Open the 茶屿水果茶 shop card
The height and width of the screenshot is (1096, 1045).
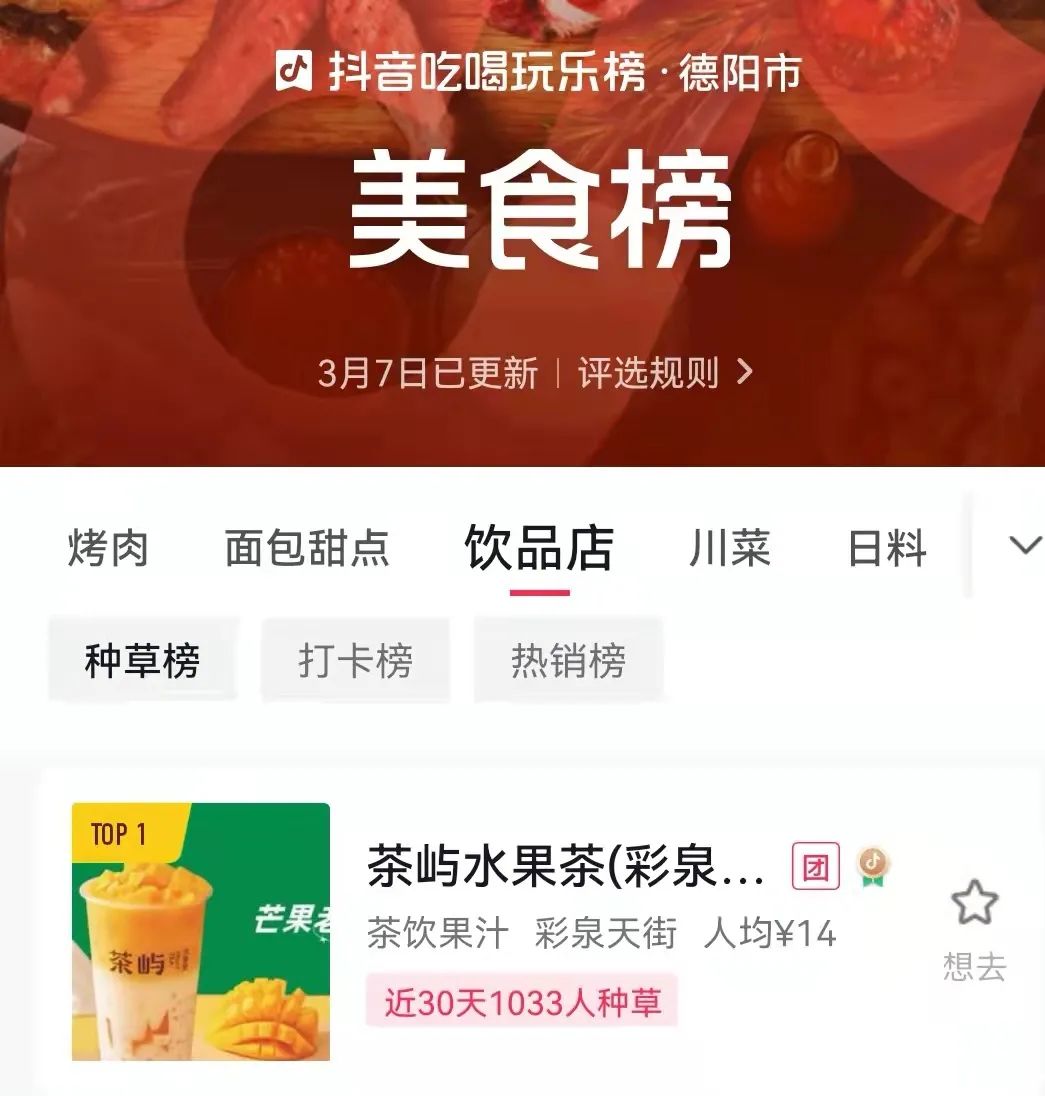click(565, 867)
